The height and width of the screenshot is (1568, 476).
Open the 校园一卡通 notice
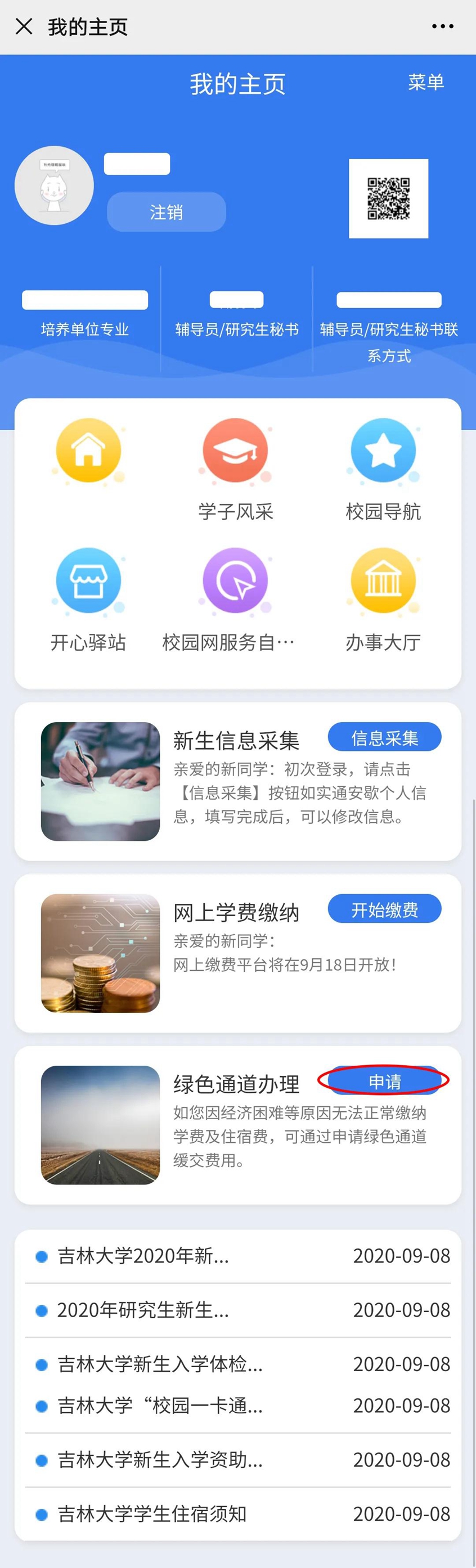tap(160, 1405)
